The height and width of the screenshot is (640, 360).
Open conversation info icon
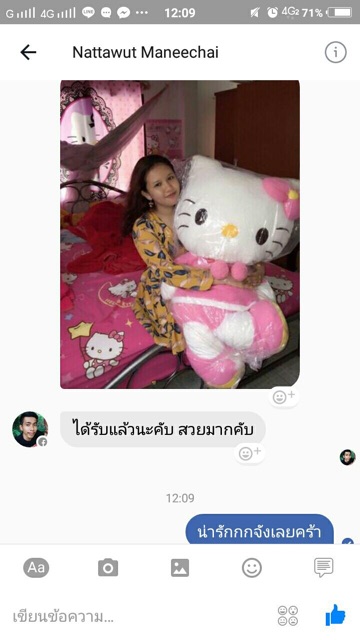336,52
